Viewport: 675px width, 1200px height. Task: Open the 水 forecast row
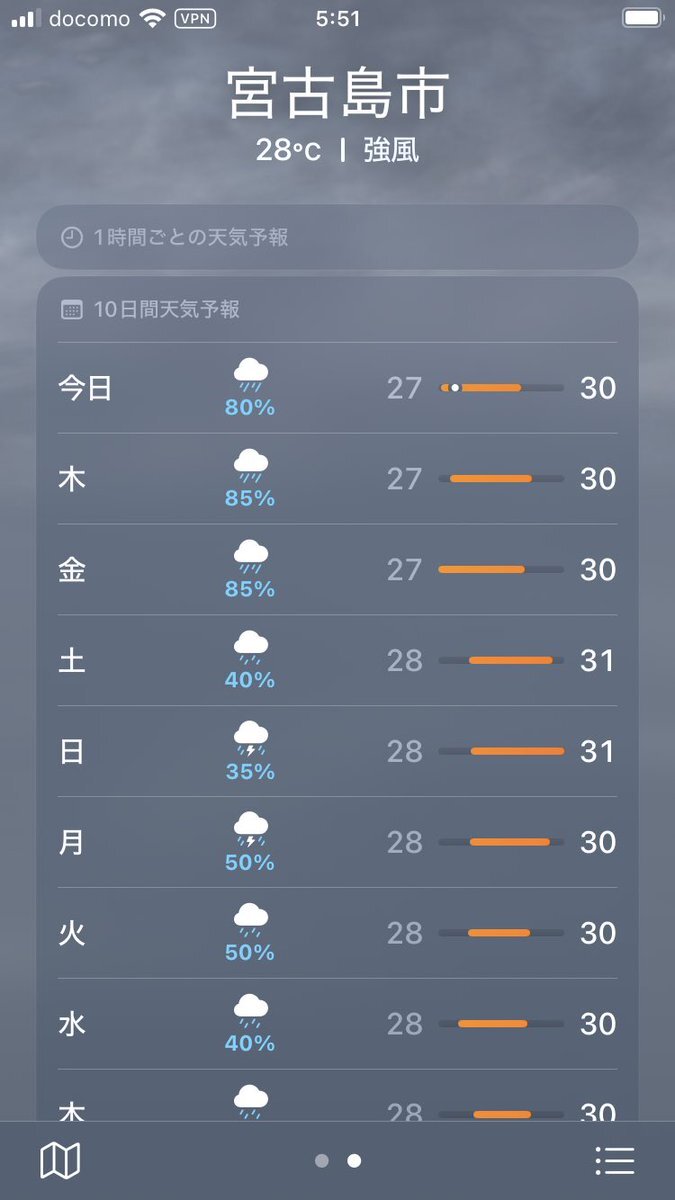(x=337, y=1025)
